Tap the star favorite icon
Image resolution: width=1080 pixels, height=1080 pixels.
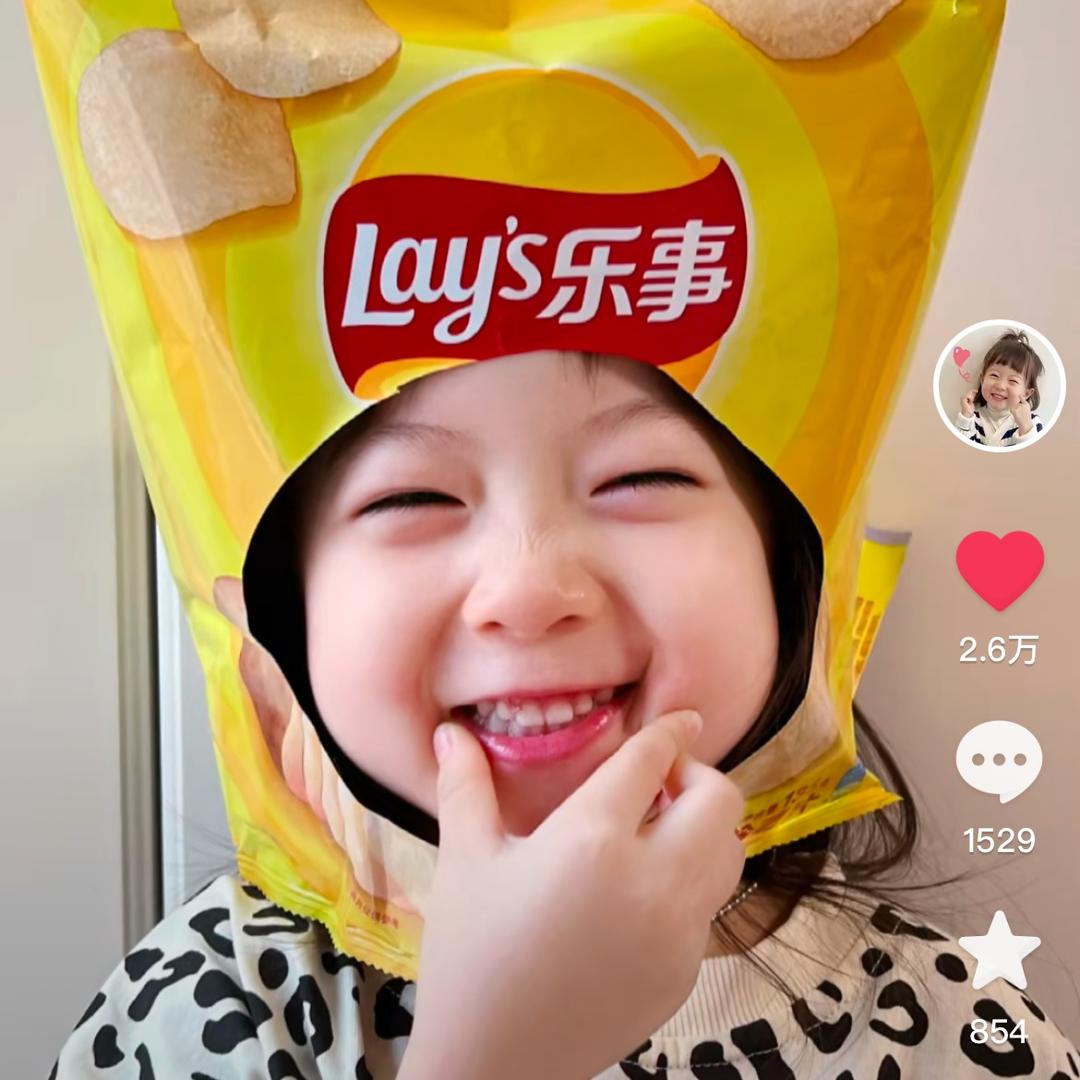coord(999,951)
